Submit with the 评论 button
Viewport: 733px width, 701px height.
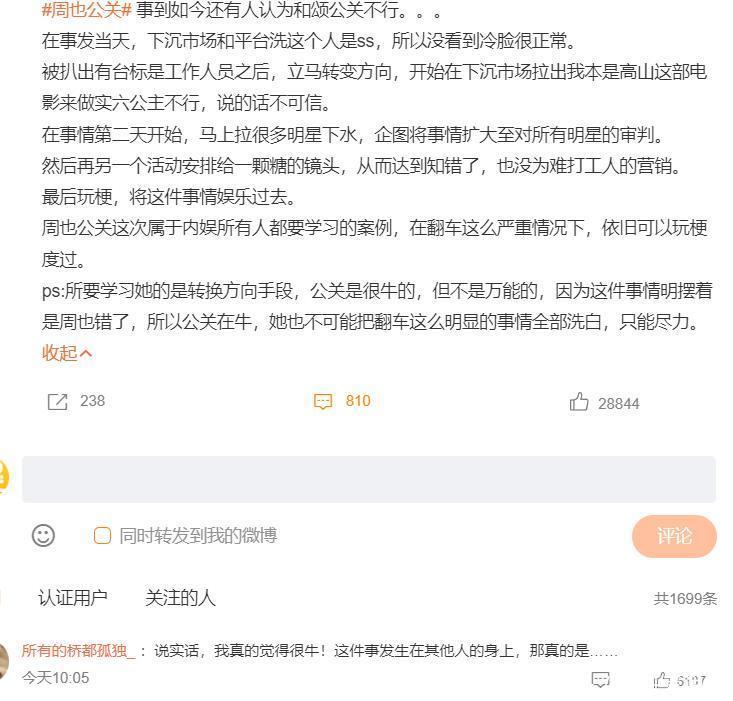pos(674,536)
